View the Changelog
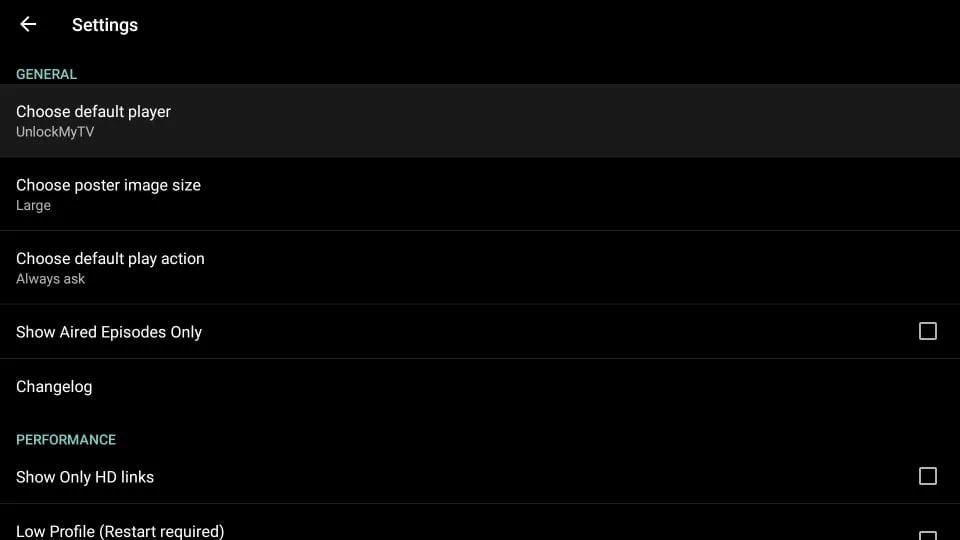 point(54,386)
